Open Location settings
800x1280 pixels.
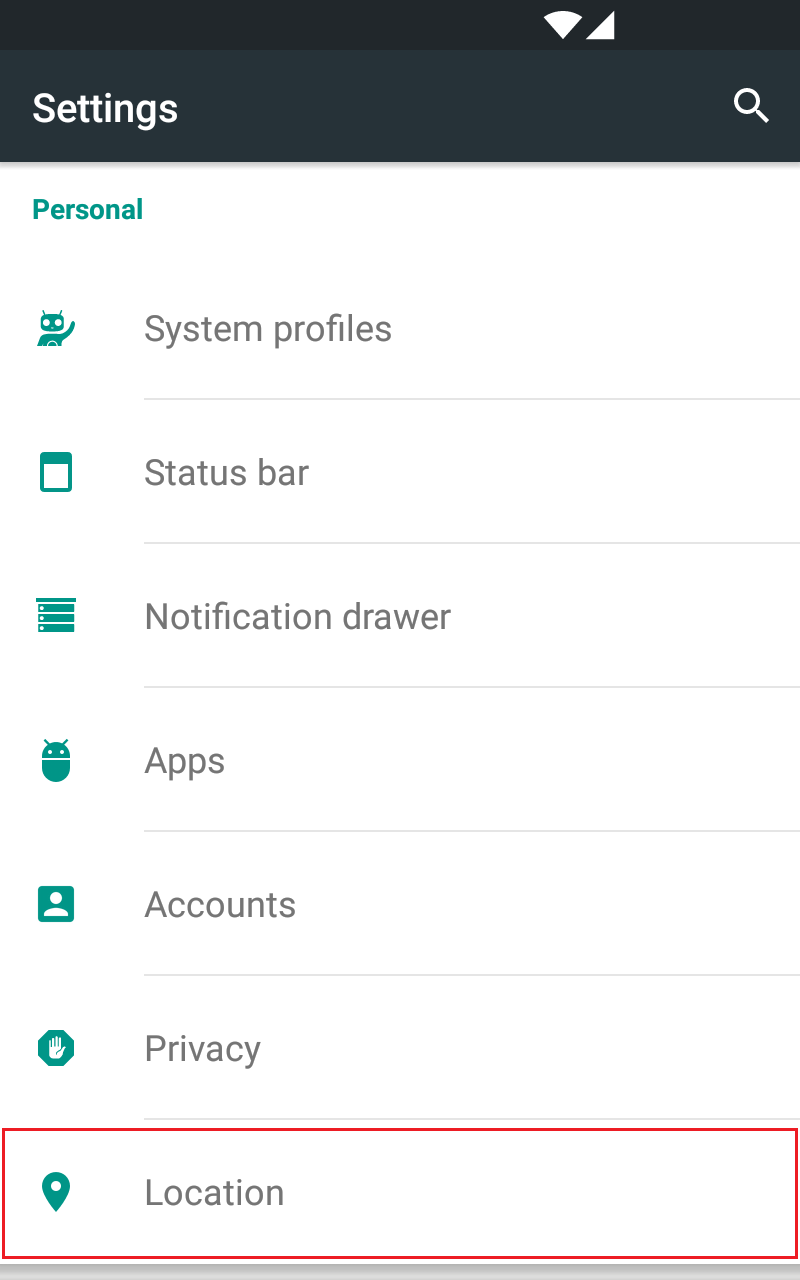pyautogui.click(x=400, y=1192)
